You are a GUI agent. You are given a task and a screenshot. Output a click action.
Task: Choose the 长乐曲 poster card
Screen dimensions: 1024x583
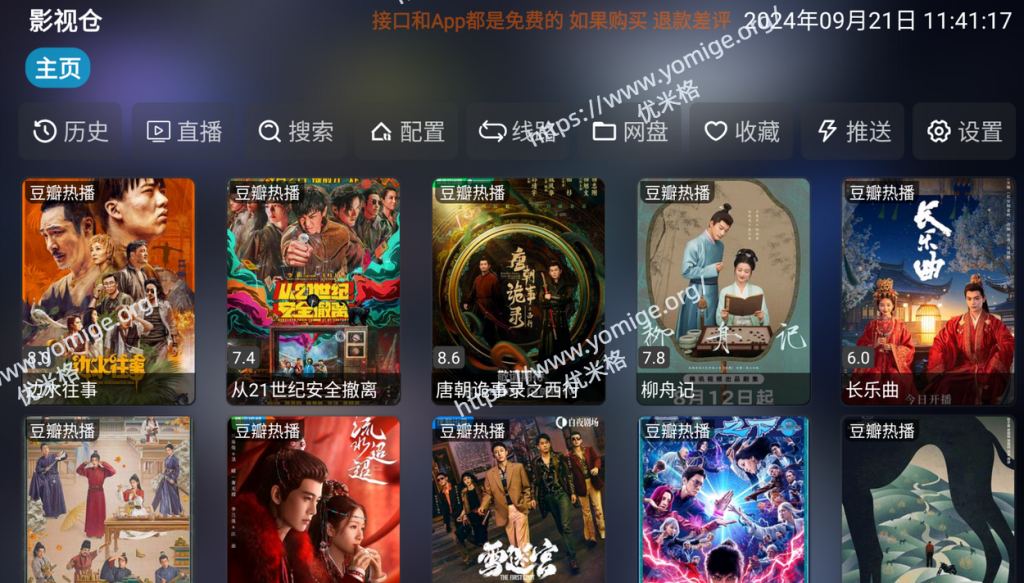coord(928,290)
